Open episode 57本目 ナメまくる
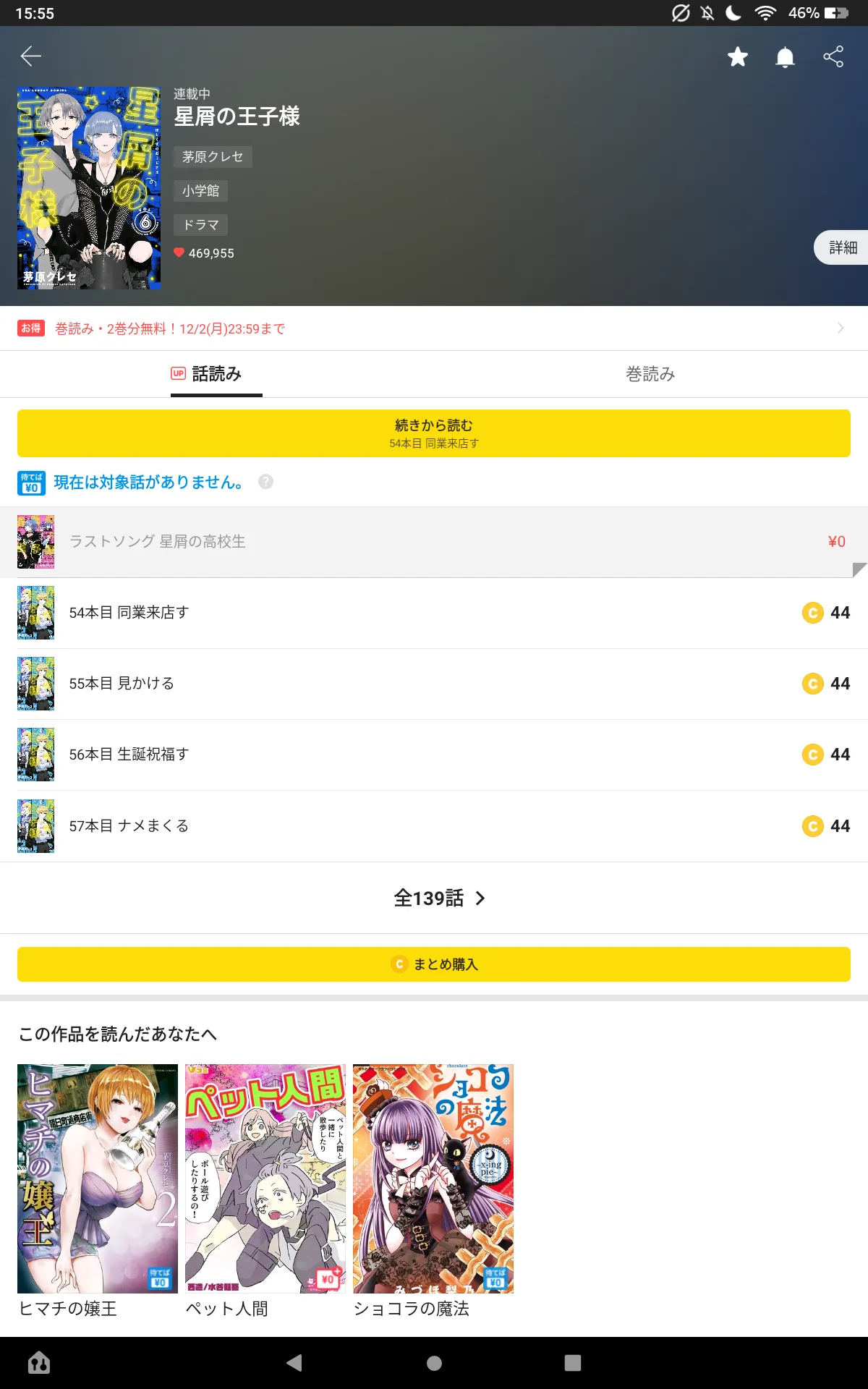Image resolution: width=868 pixels, height=1389 pixels. click(x=434, y=826)
